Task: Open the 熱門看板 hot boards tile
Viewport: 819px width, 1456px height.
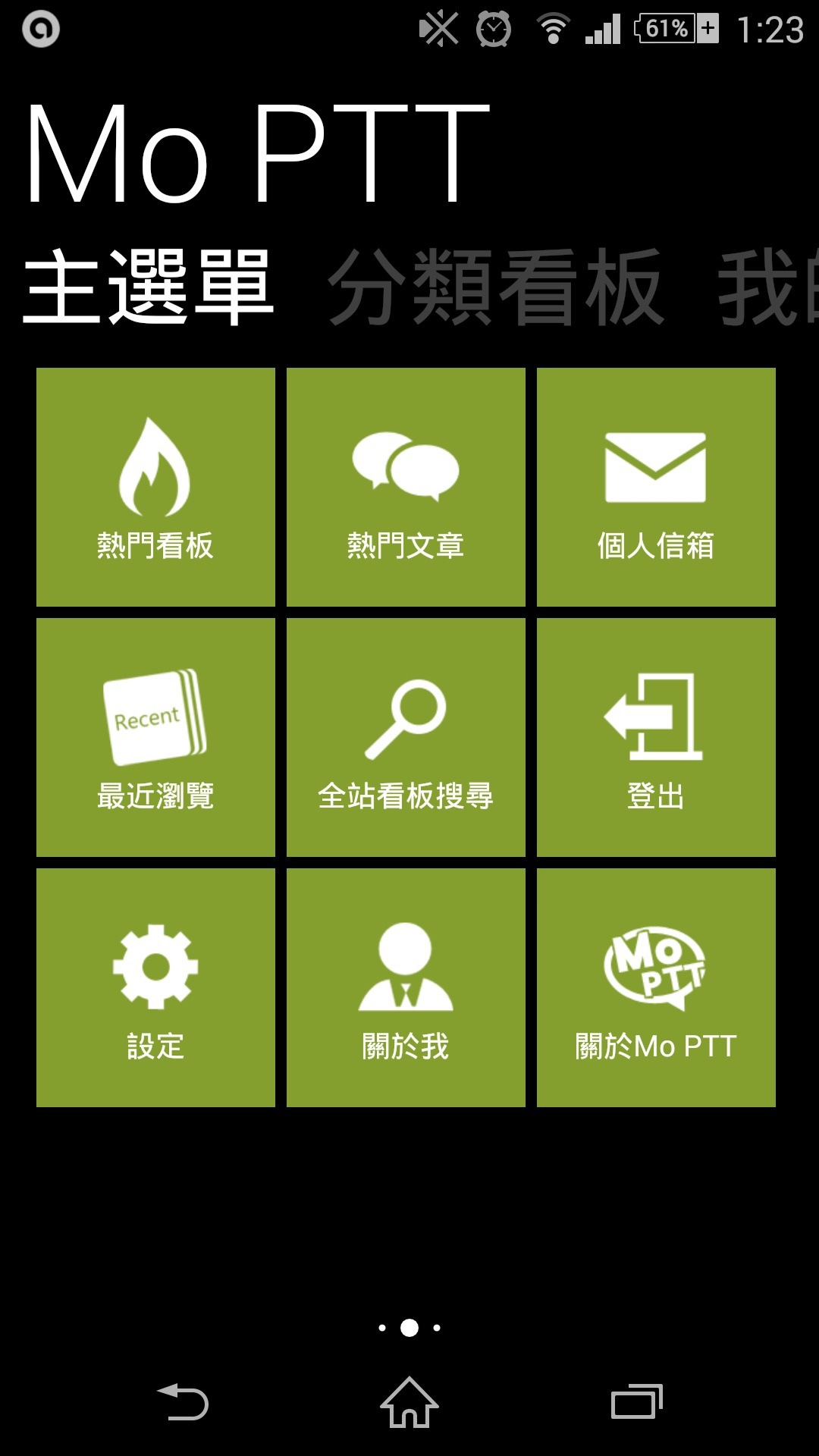Action: point(155,487)
